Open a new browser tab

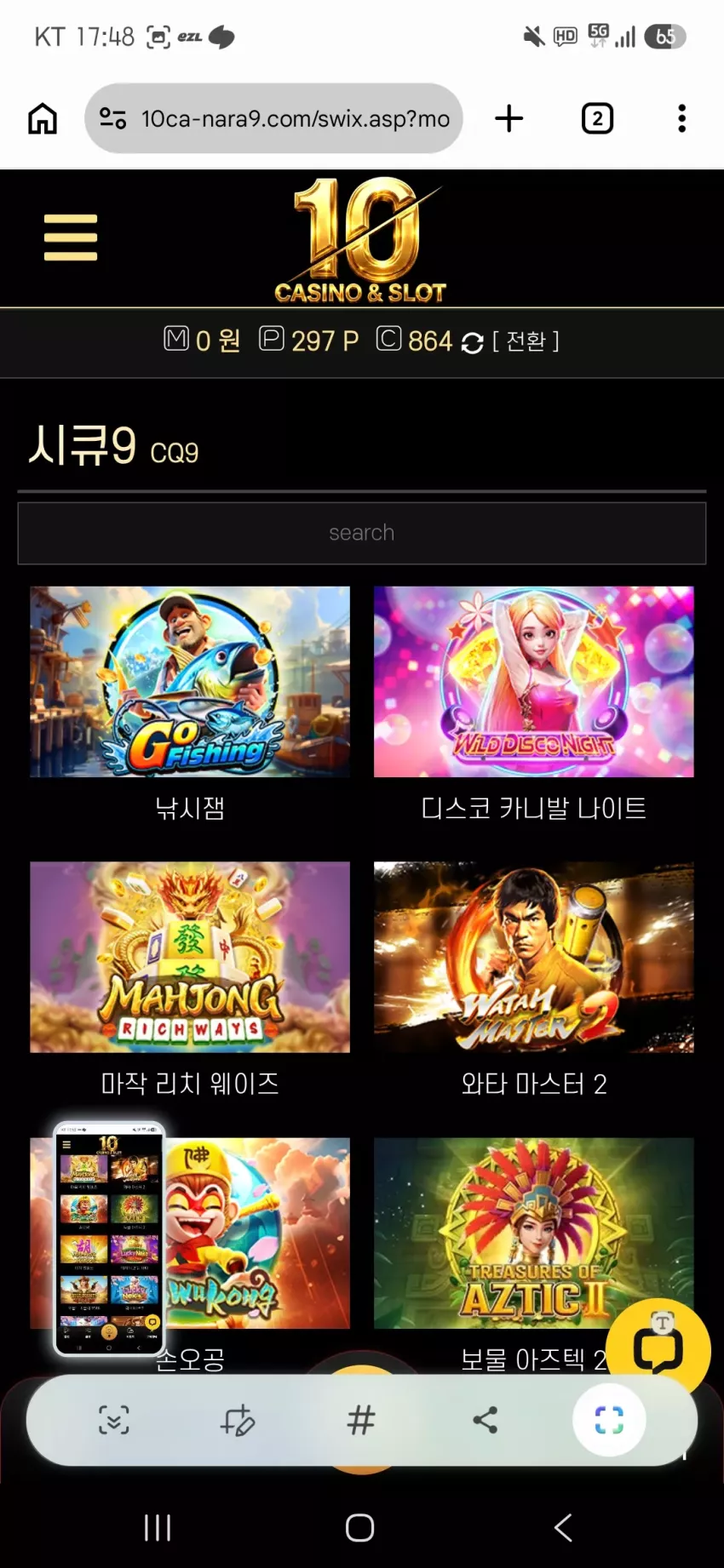509,118
